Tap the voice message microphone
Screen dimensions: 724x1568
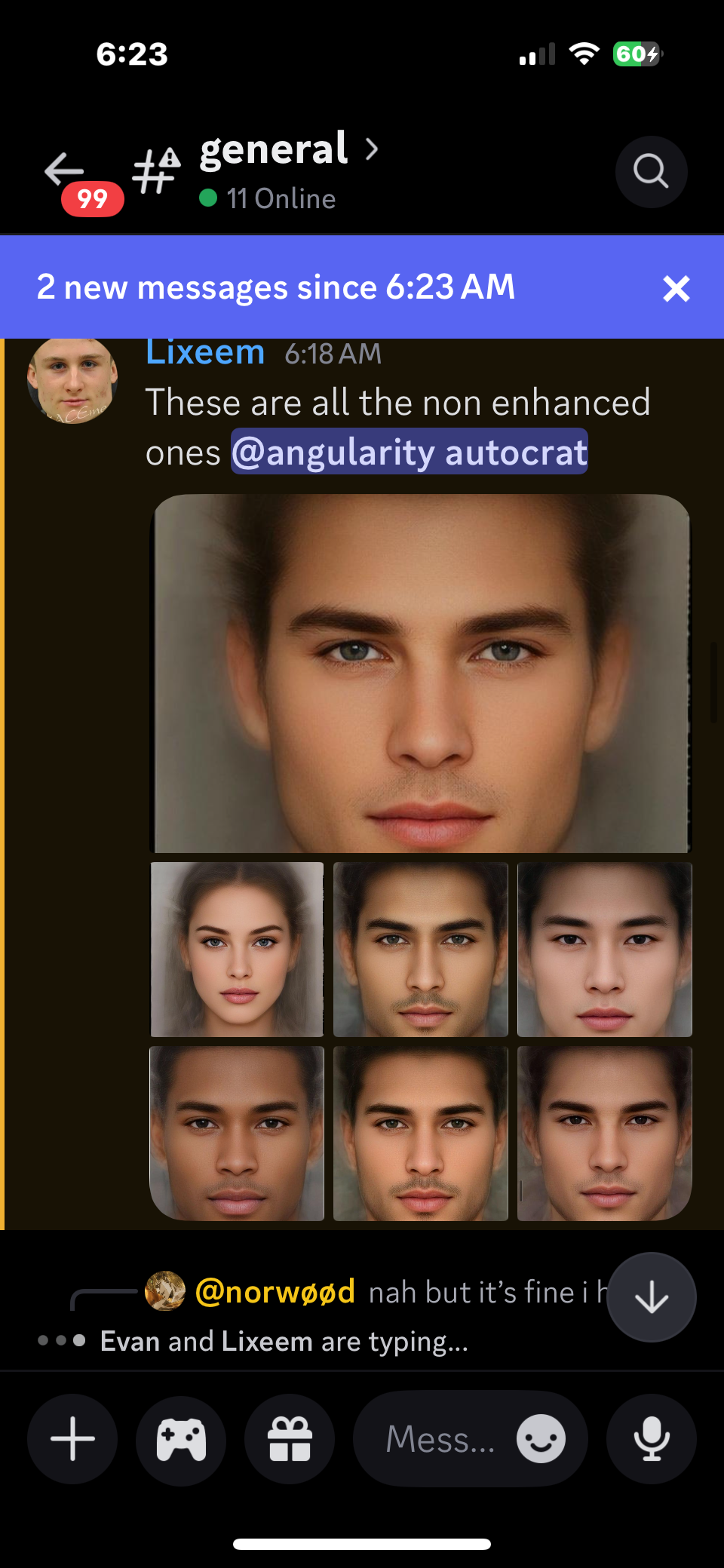click(x=651, y=1439)
